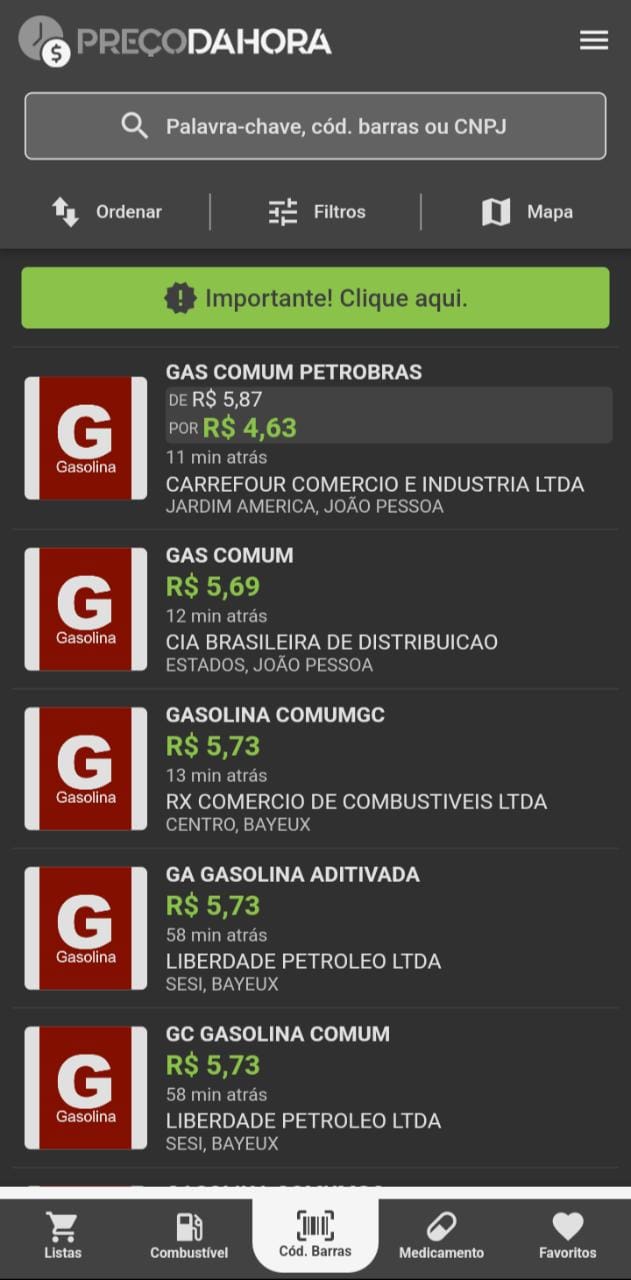Open the GA GASOLINA ADITIVADA listing
631x1280 pixels.
point(315,929)
